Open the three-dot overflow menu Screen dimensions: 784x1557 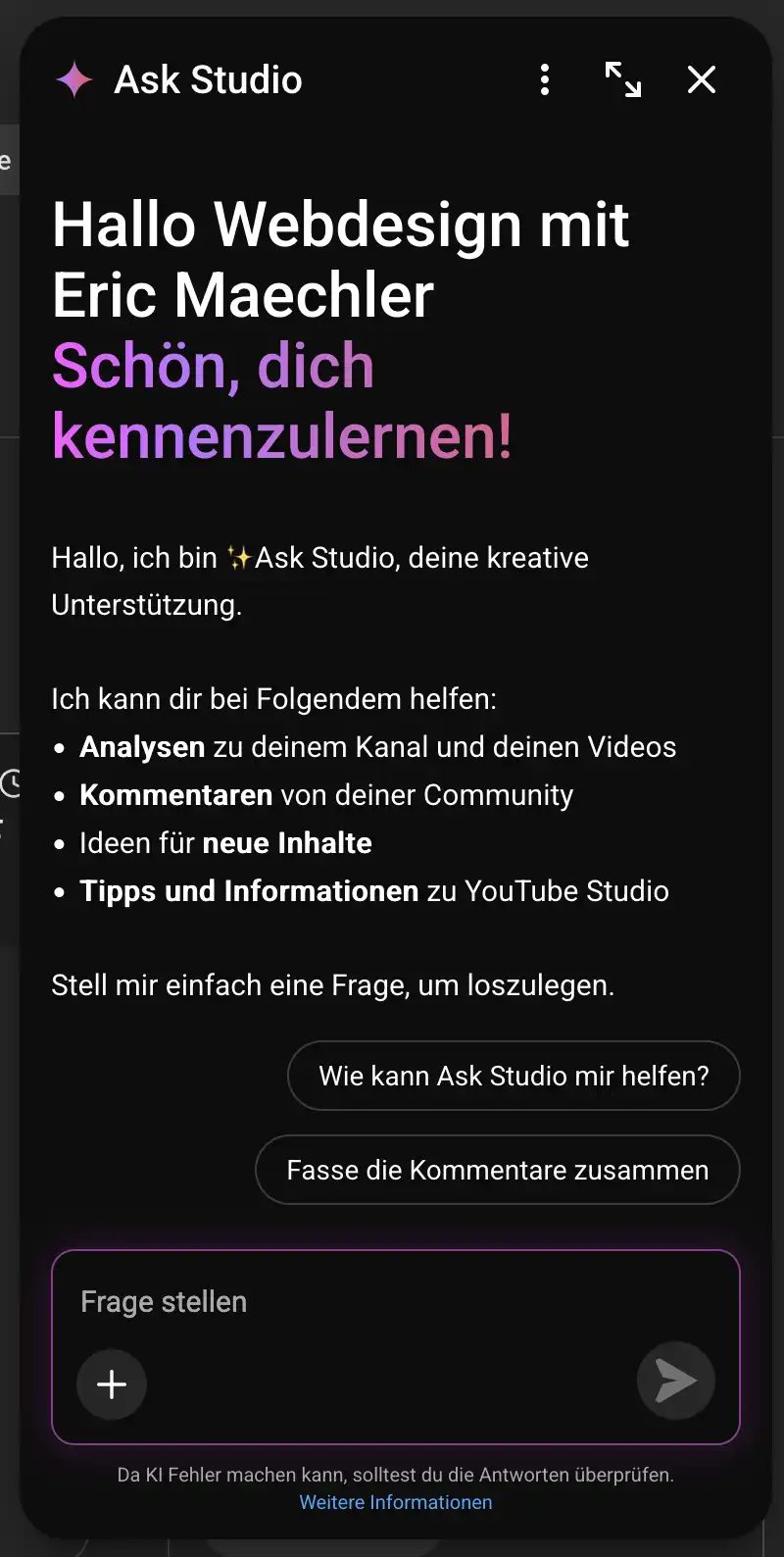(x=545, y=80)
